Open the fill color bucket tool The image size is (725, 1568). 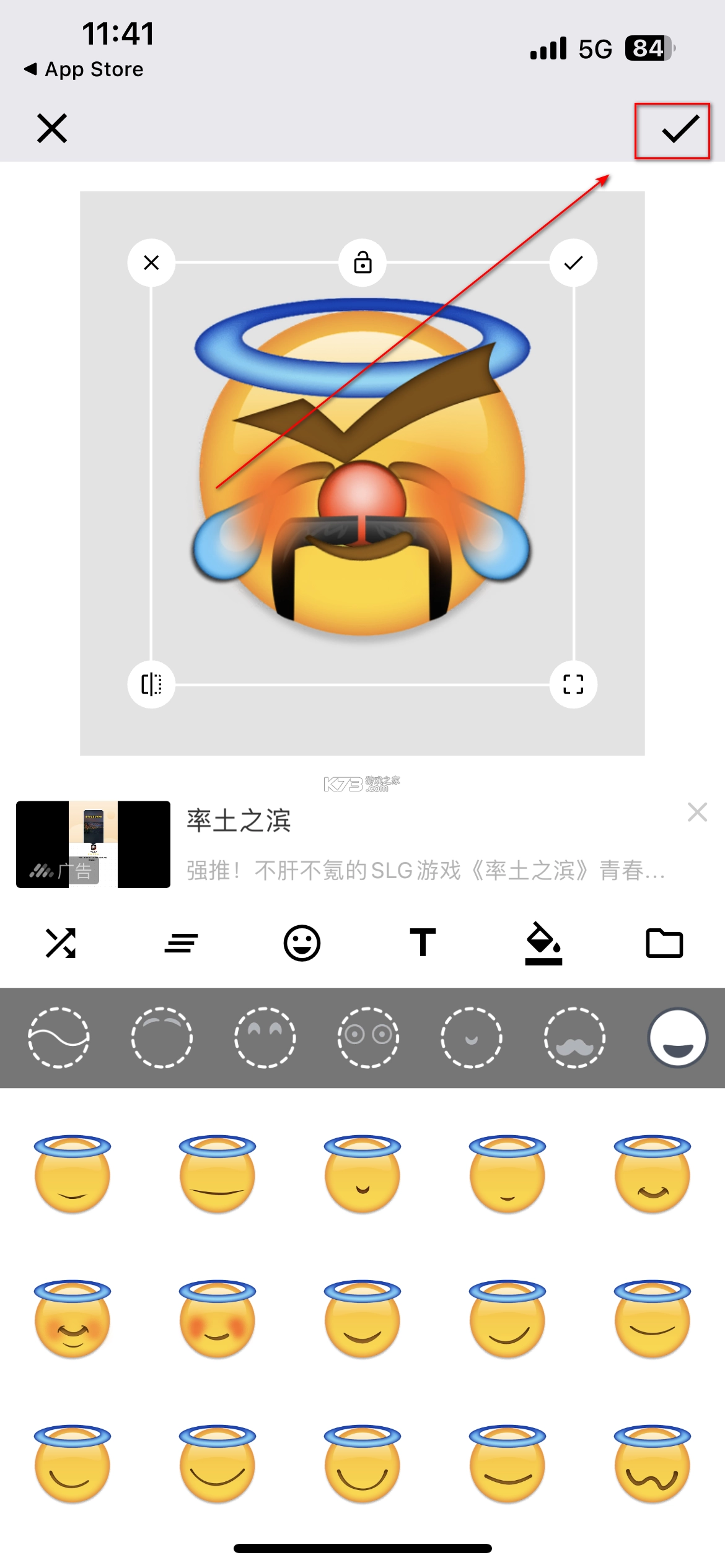[x=543, y=943]
